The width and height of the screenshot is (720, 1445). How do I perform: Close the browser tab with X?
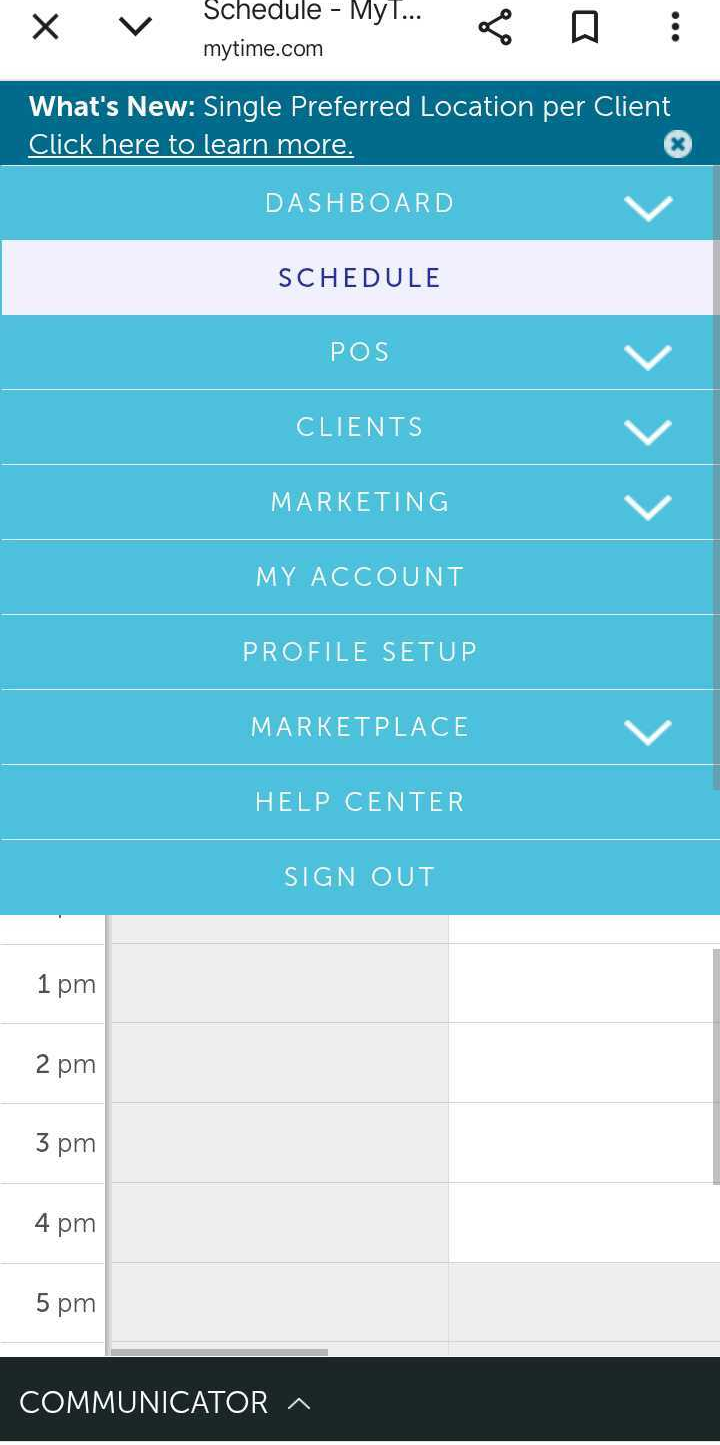coord(46,27)
